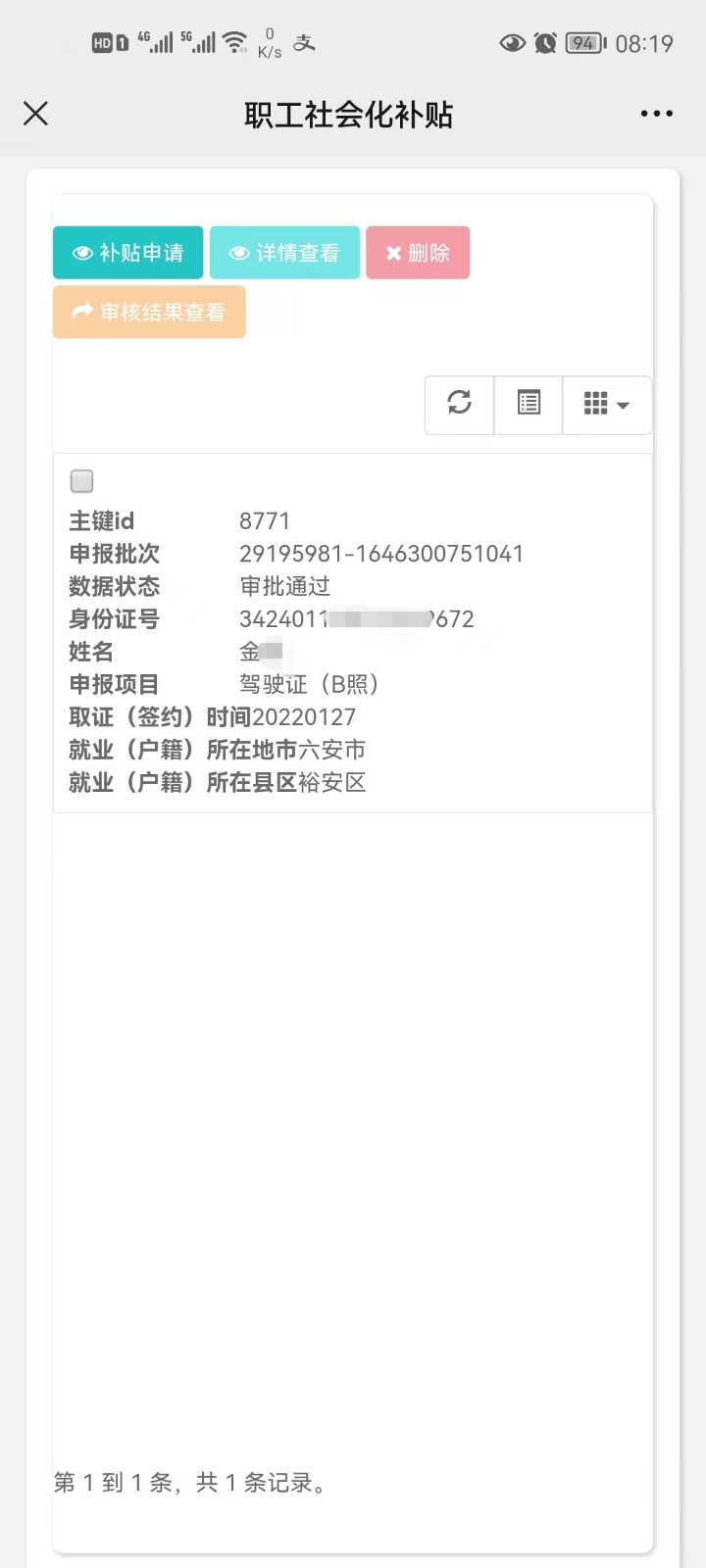Open the three-dot overflow menu
706x1568 pixels.
(656, 114)
